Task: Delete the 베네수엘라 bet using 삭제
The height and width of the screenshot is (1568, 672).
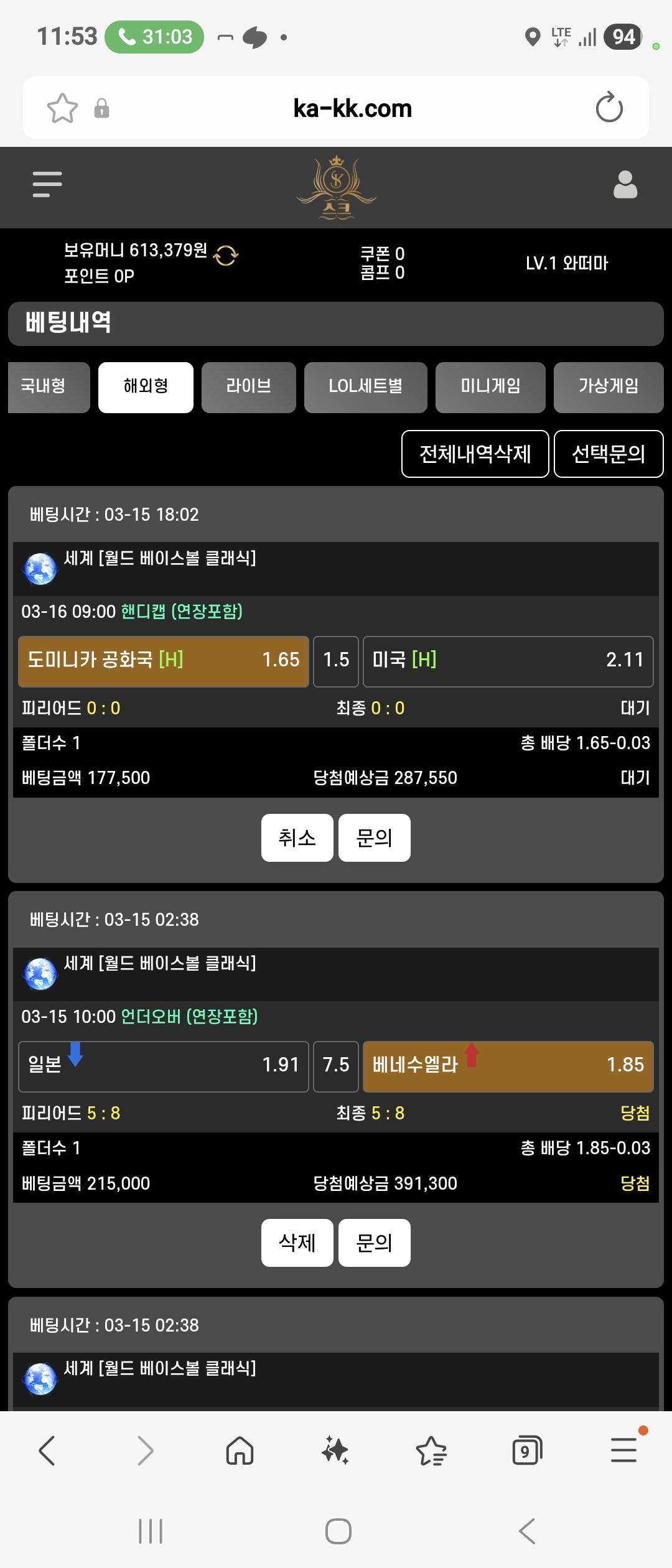Action: [297, 1243]
